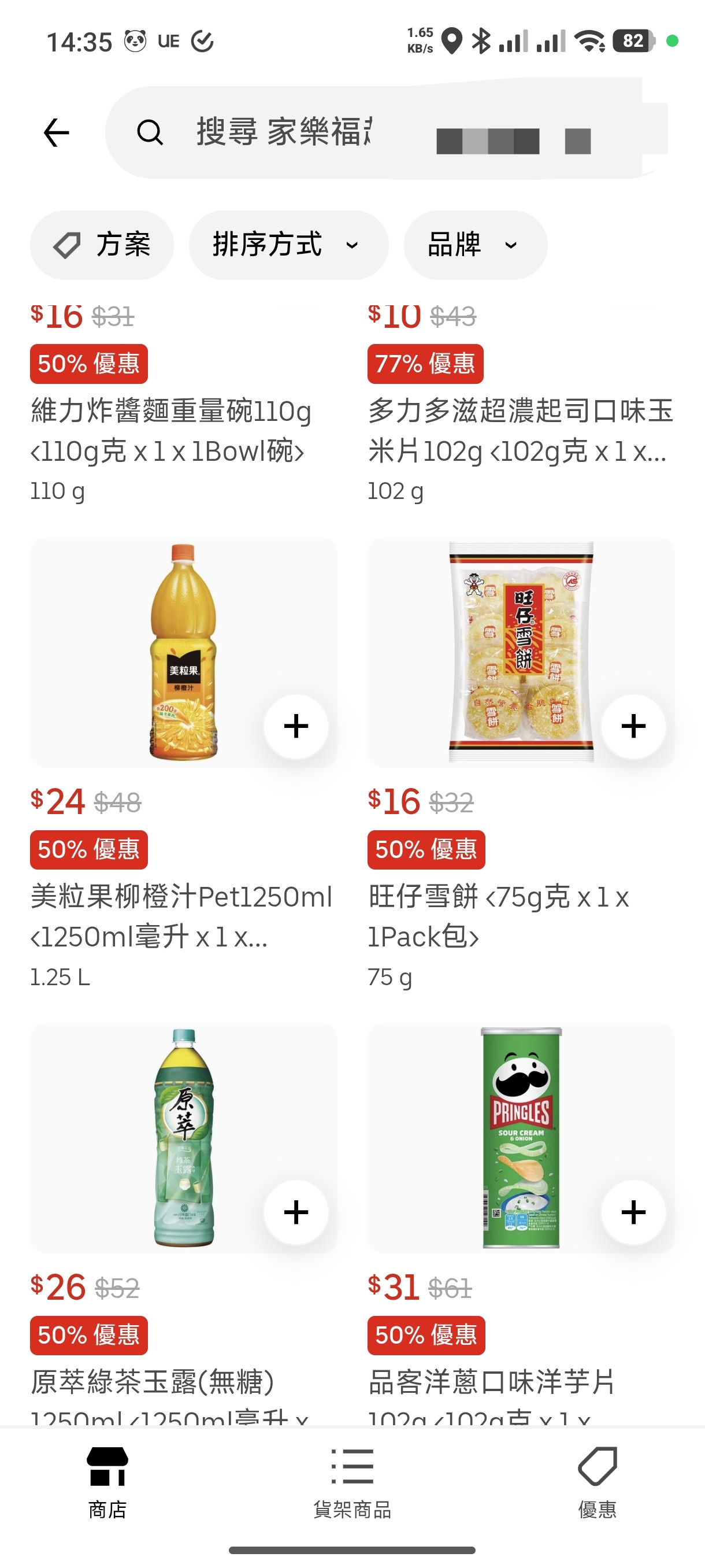Expand the 排序方式 sort dropdown

[288, 245]
